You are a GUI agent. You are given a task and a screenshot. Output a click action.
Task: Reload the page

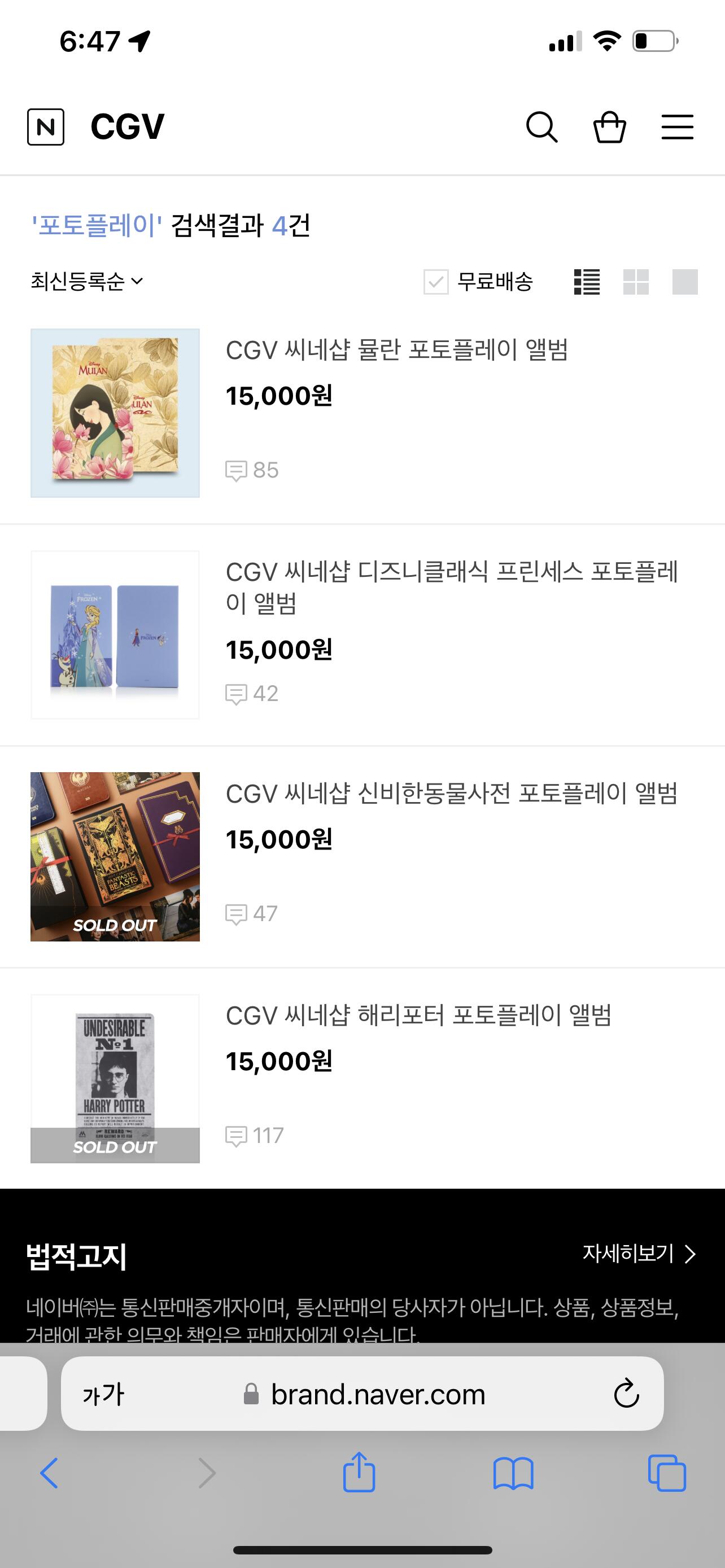tap(626, 1394)
